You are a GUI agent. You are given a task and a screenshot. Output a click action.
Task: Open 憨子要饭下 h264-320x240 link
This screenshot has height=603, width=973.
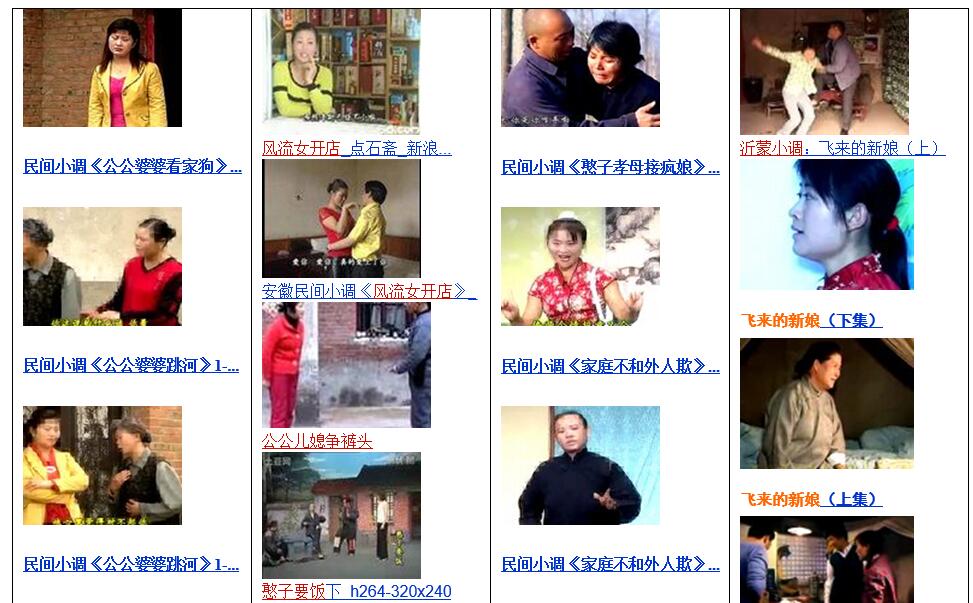[x=356, y=591]
